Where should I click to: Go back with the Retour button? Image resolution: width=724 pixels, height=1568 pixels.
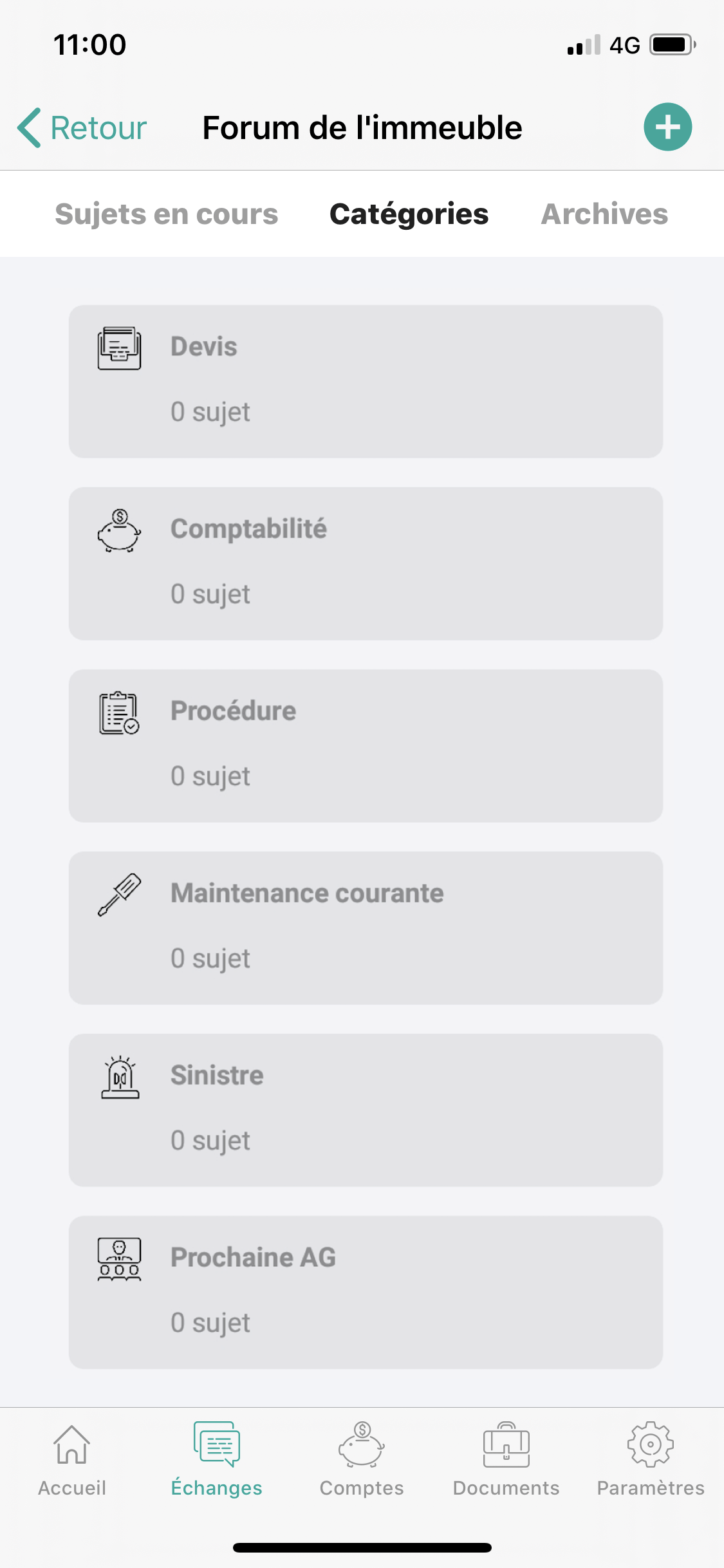pyautogui.click(x=82, y=127)
